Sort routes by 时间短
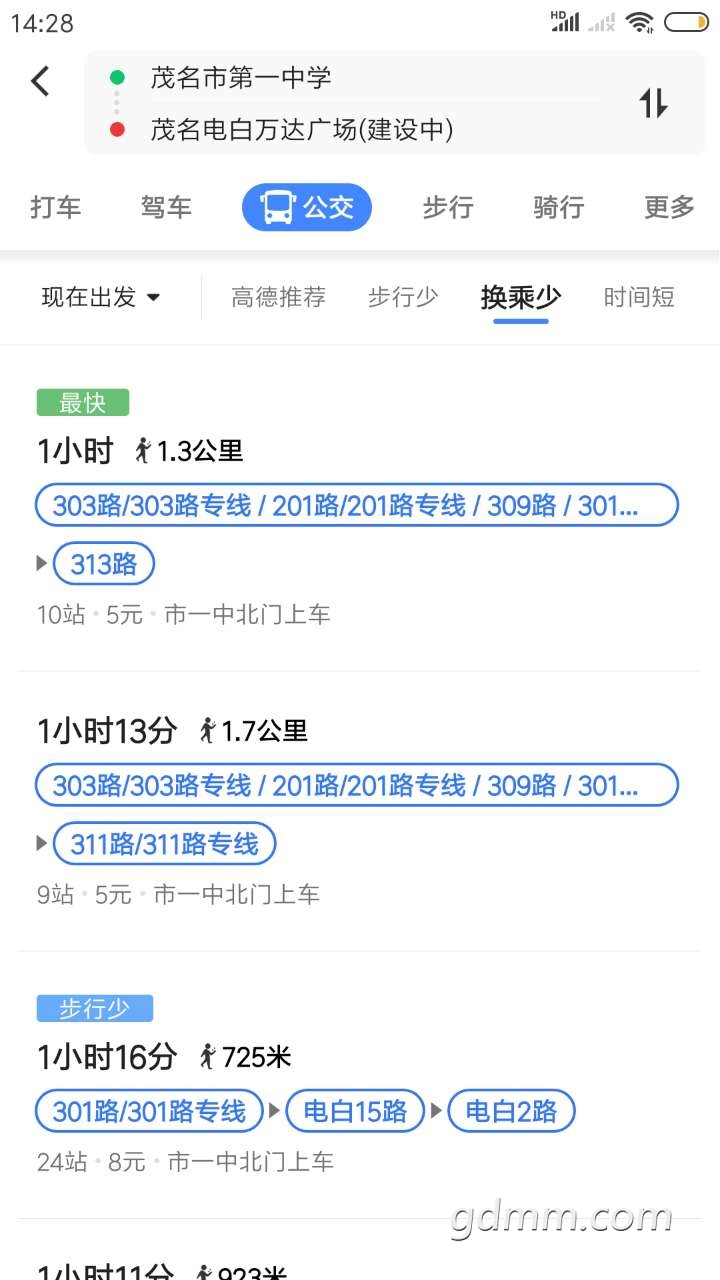Screen dimensions: 720x1280 [639, 297]
